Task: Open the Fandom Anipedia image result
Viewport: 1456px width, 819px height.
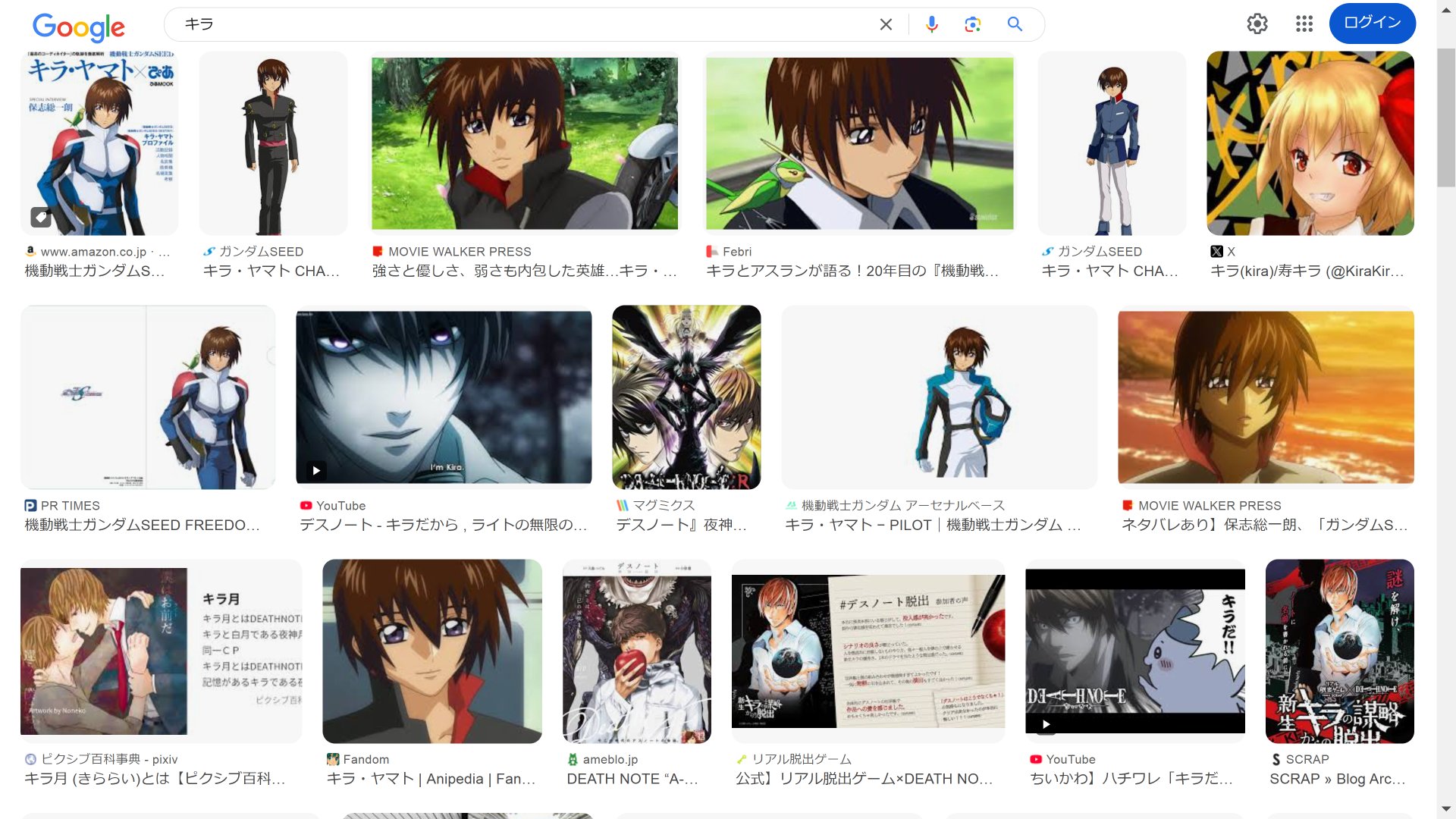Action: click(x=431, y=651)
